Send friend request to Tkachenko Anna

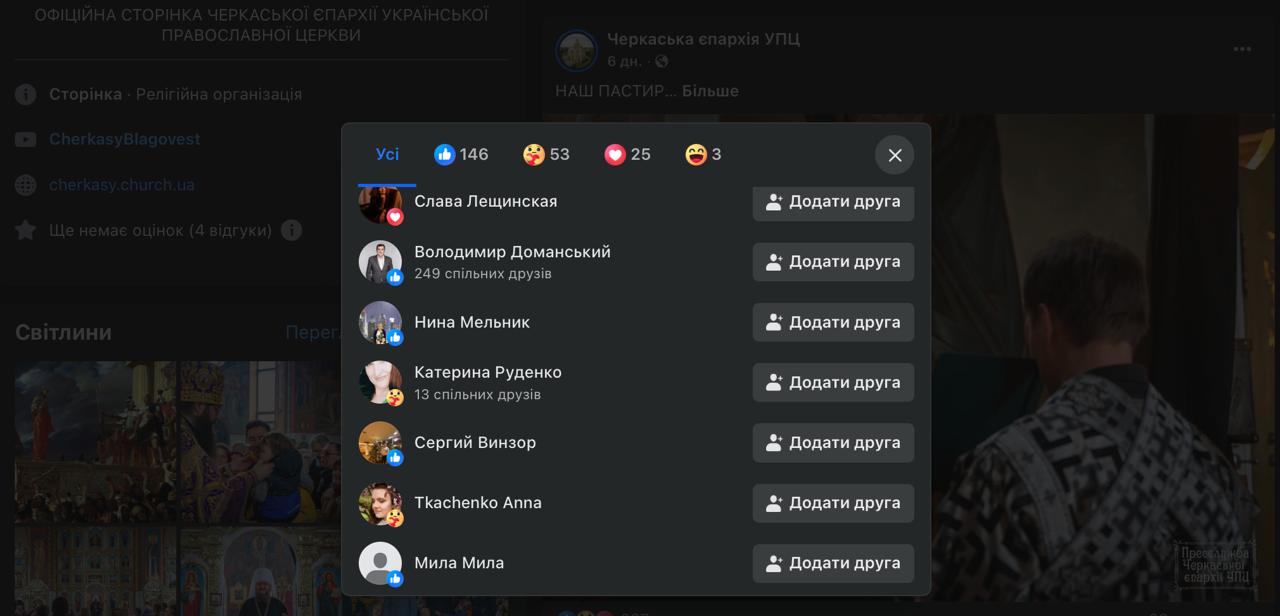[833, 502]
